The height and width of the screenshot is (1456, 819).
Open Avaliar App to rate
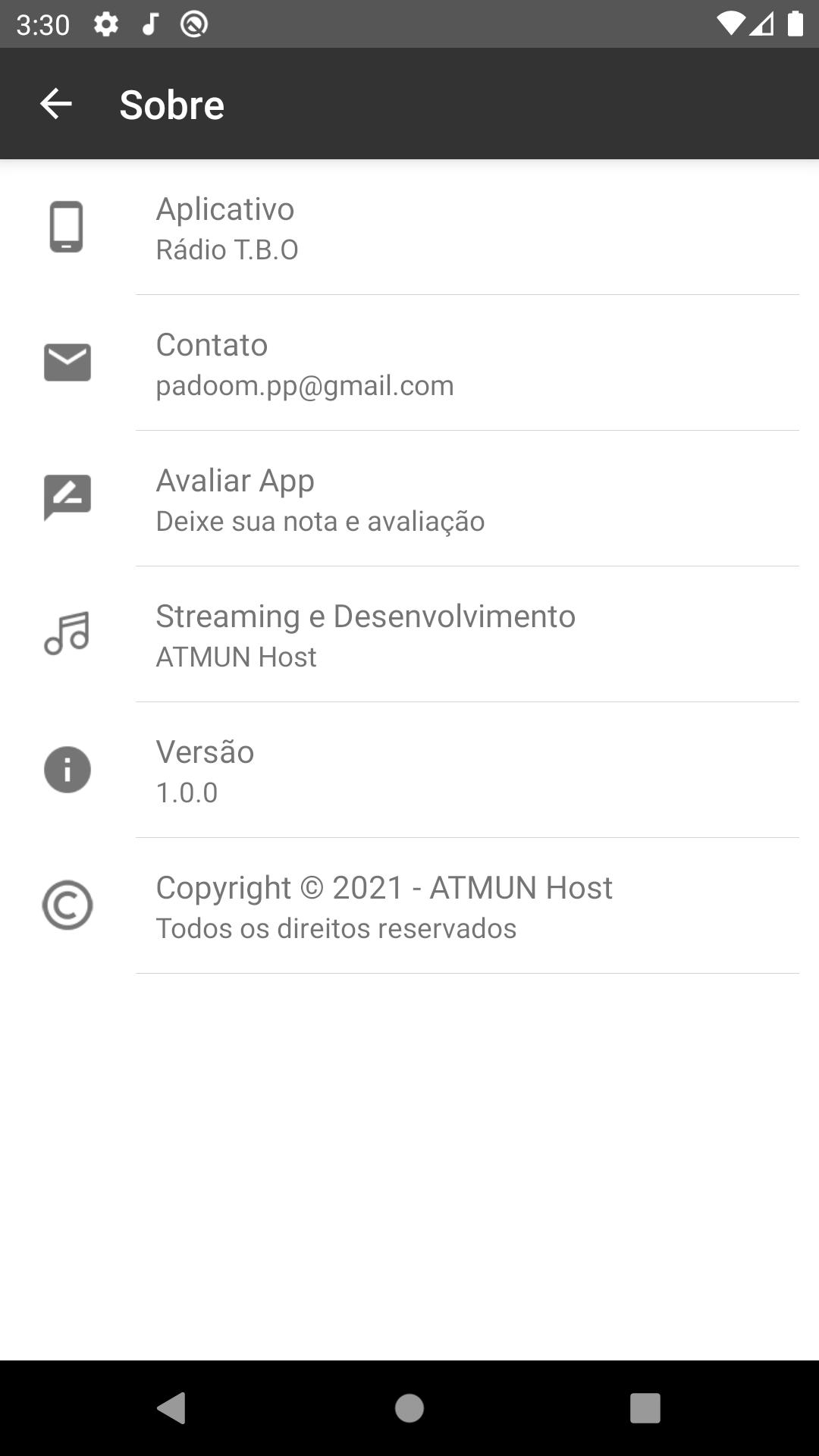click(409, 498)
